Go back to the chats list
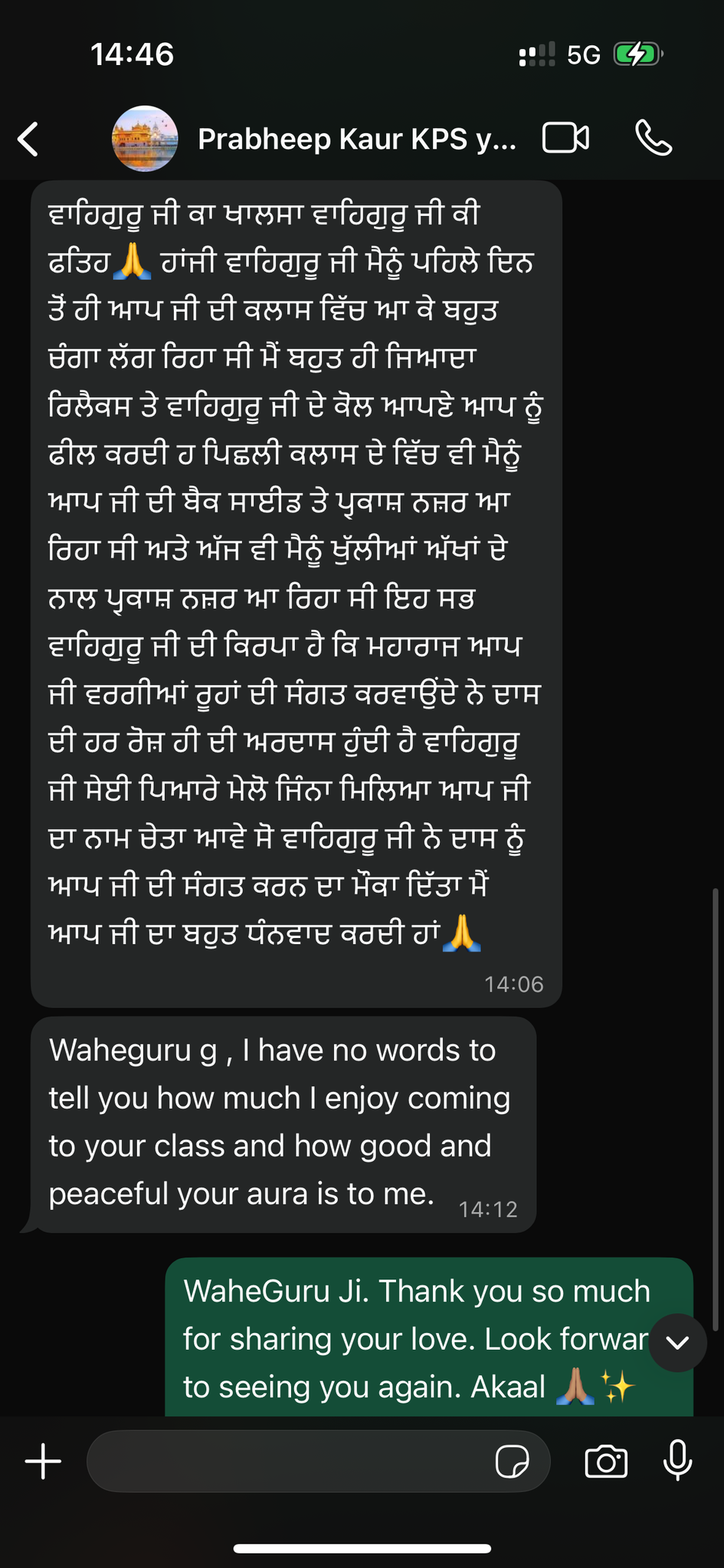This screenshot has width=724, height=1568. point(29,139)
